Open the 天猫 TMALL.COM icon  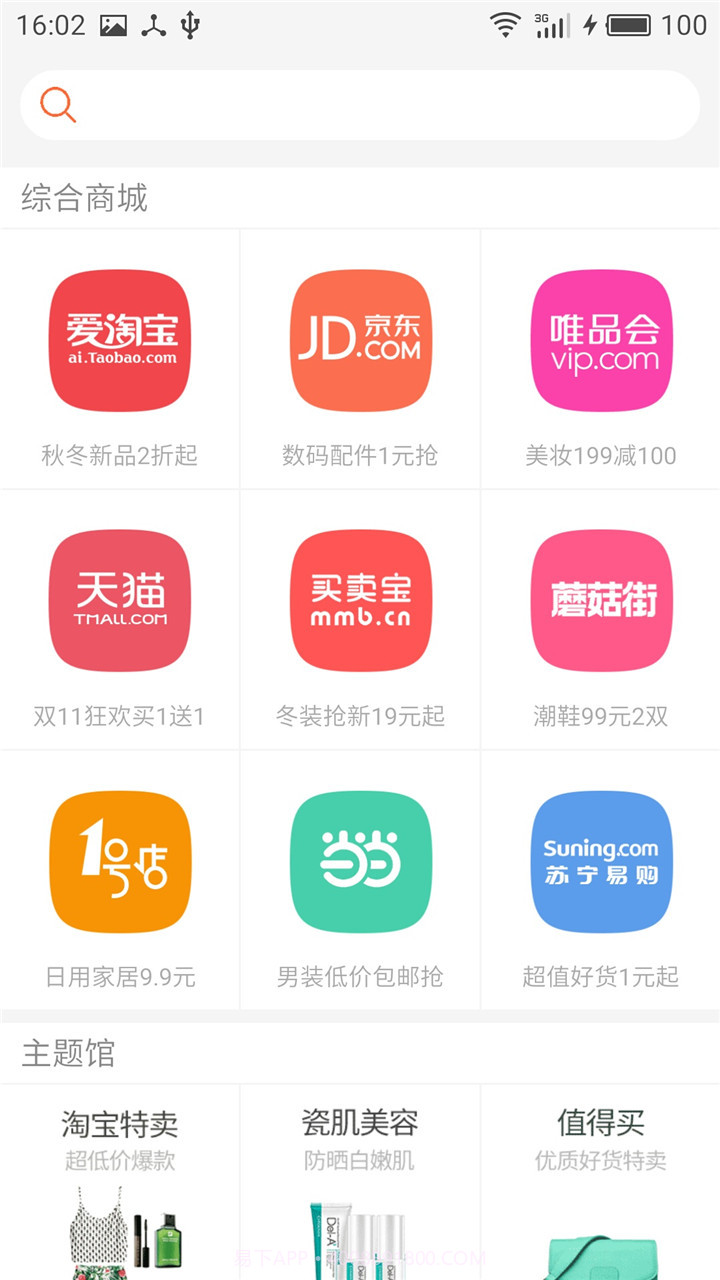[119, 600]
